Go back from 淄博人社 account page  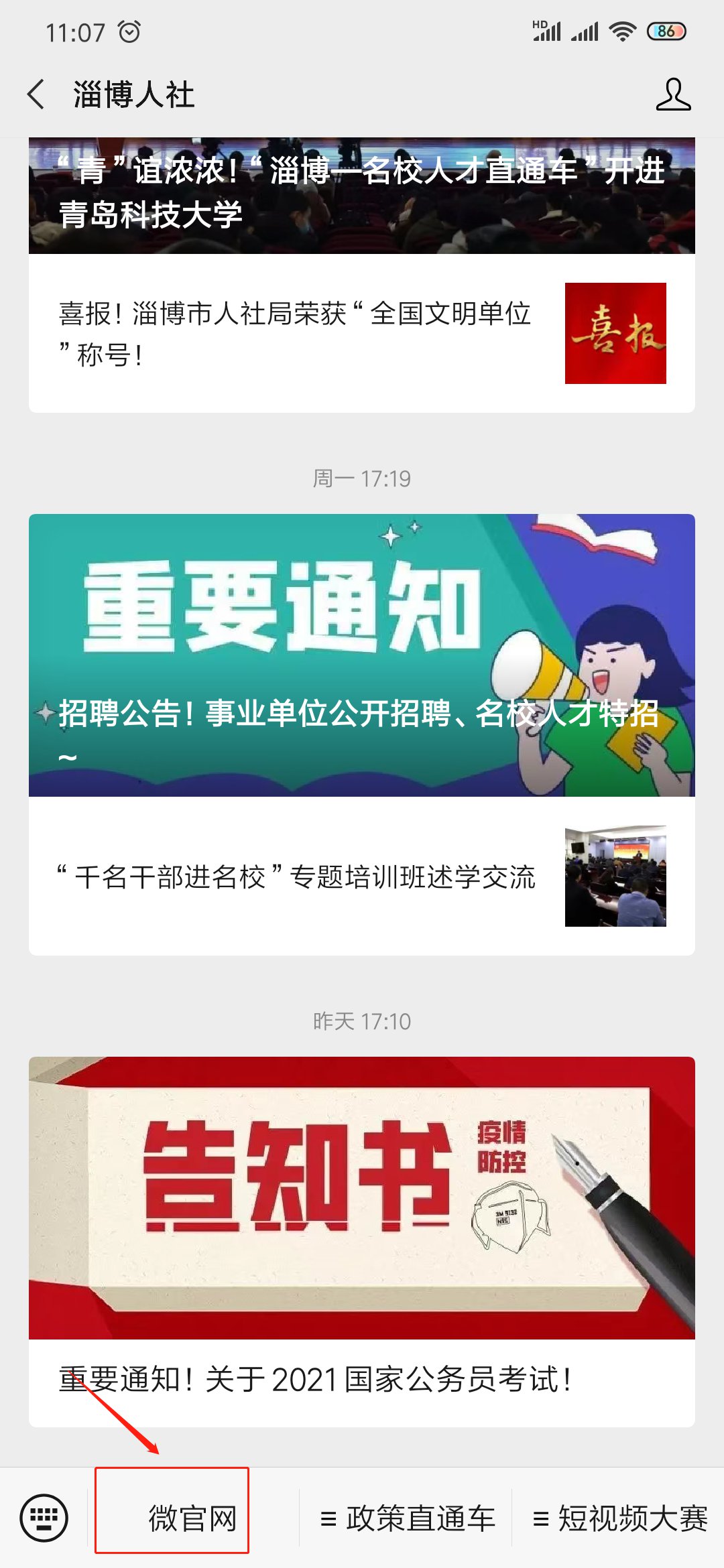[x=37, y=94]
